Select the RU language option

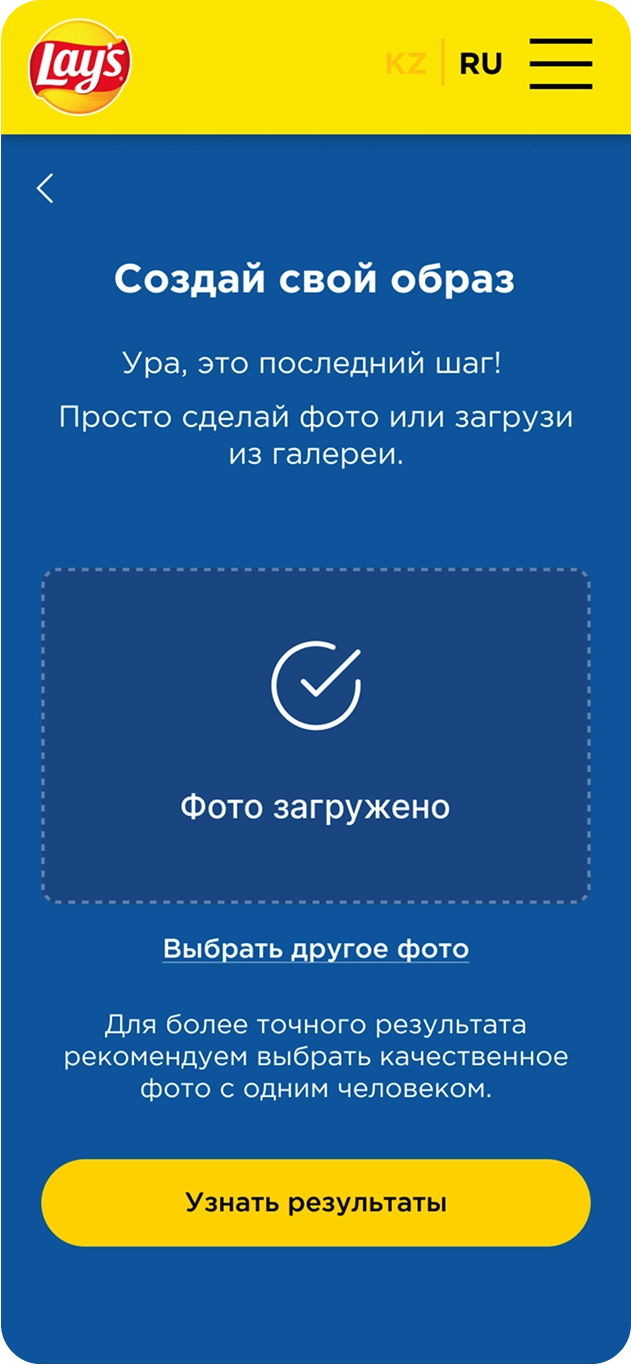coord(480,64)
